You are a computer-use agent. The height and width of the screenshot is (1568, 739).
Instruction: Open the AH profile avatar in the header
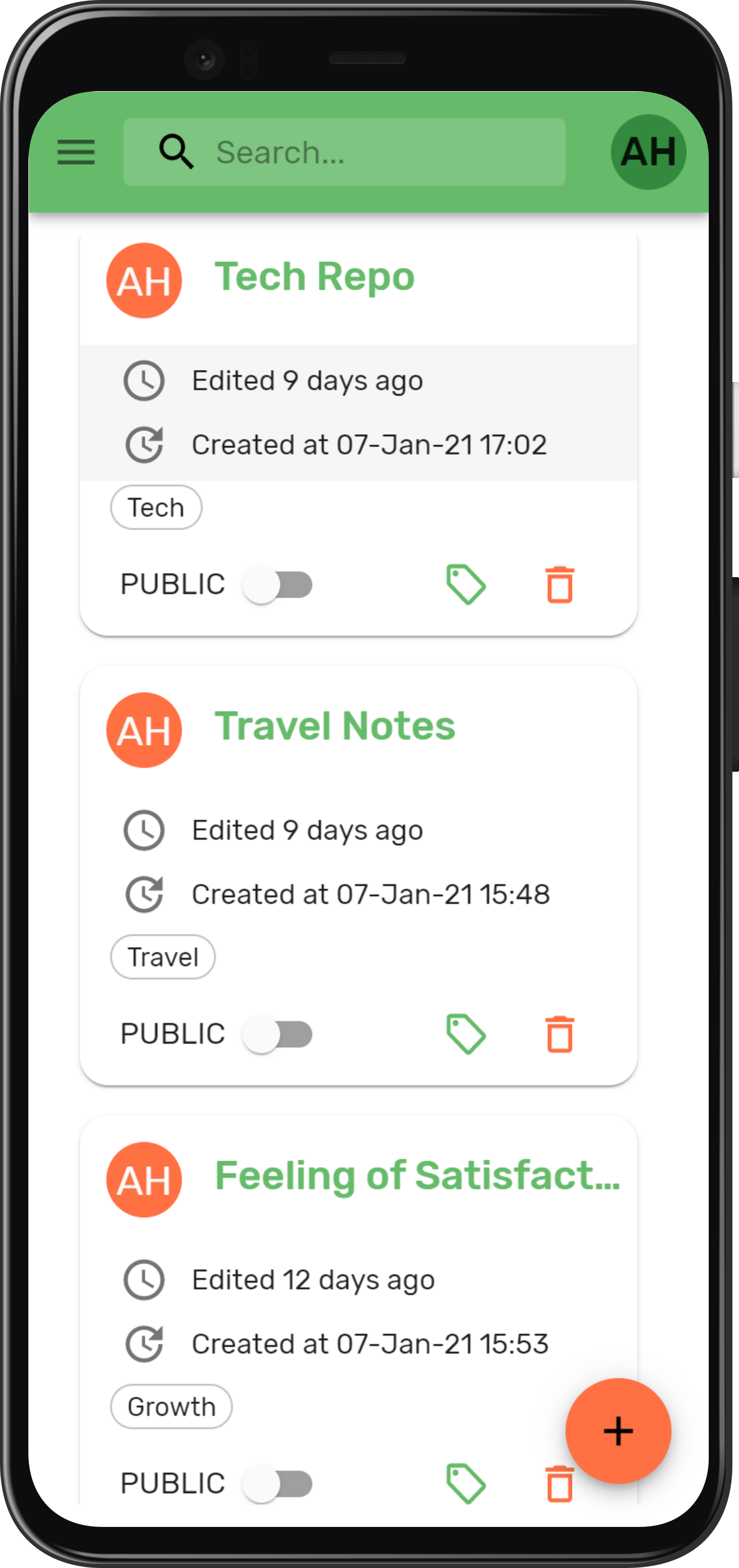[648, 152]
